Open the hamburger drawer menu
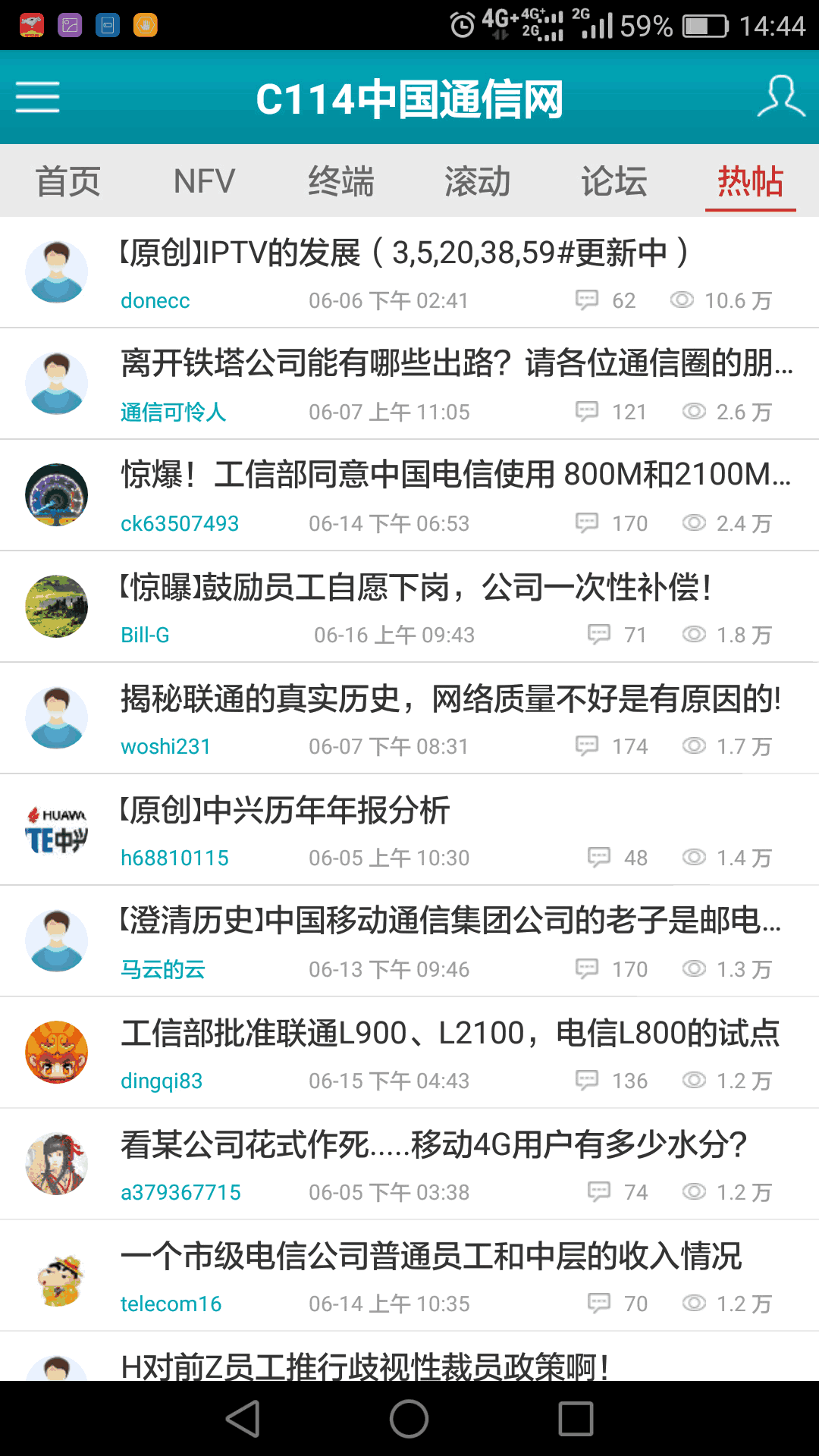Image resolution: width=819 pixels, height=1456 pixels. pos(38,97)
